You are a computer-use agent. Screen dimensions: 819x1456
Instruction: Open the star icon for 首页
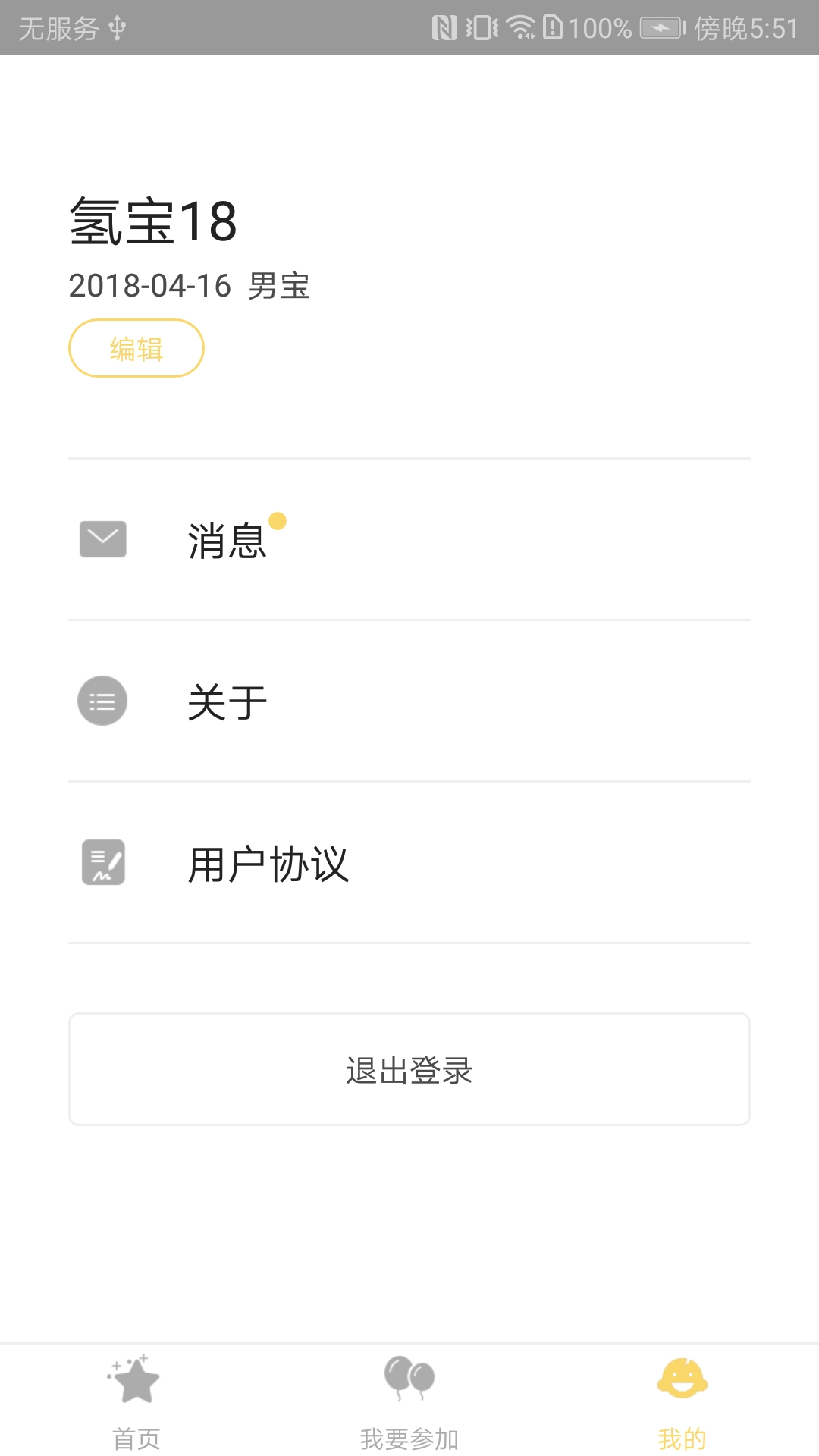point(136,1382)
